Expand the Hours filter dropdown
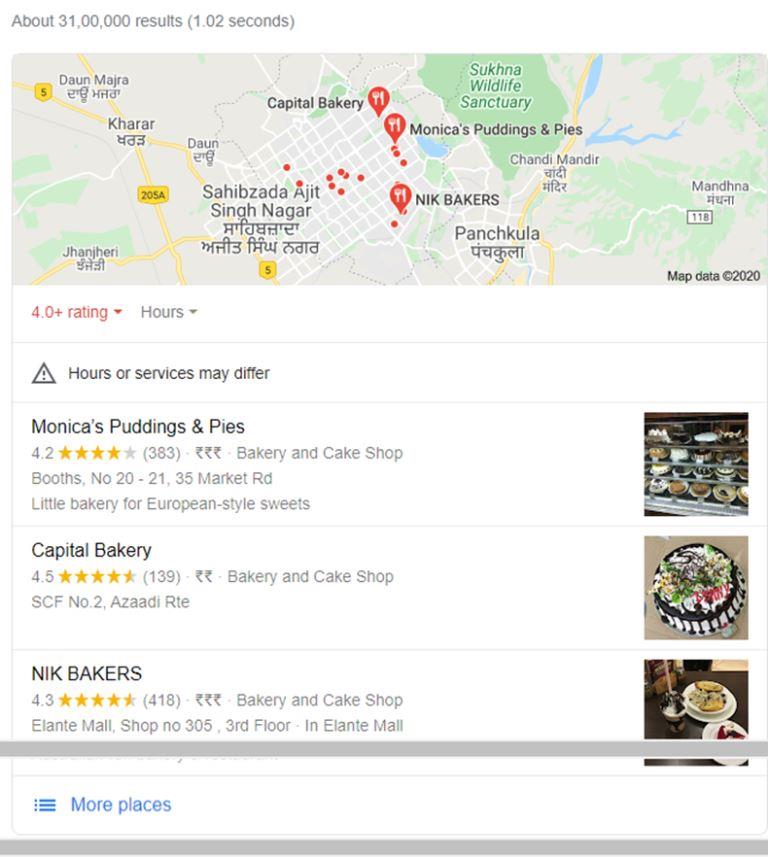The width and height of the screenshot is (768, 857). 168,312
